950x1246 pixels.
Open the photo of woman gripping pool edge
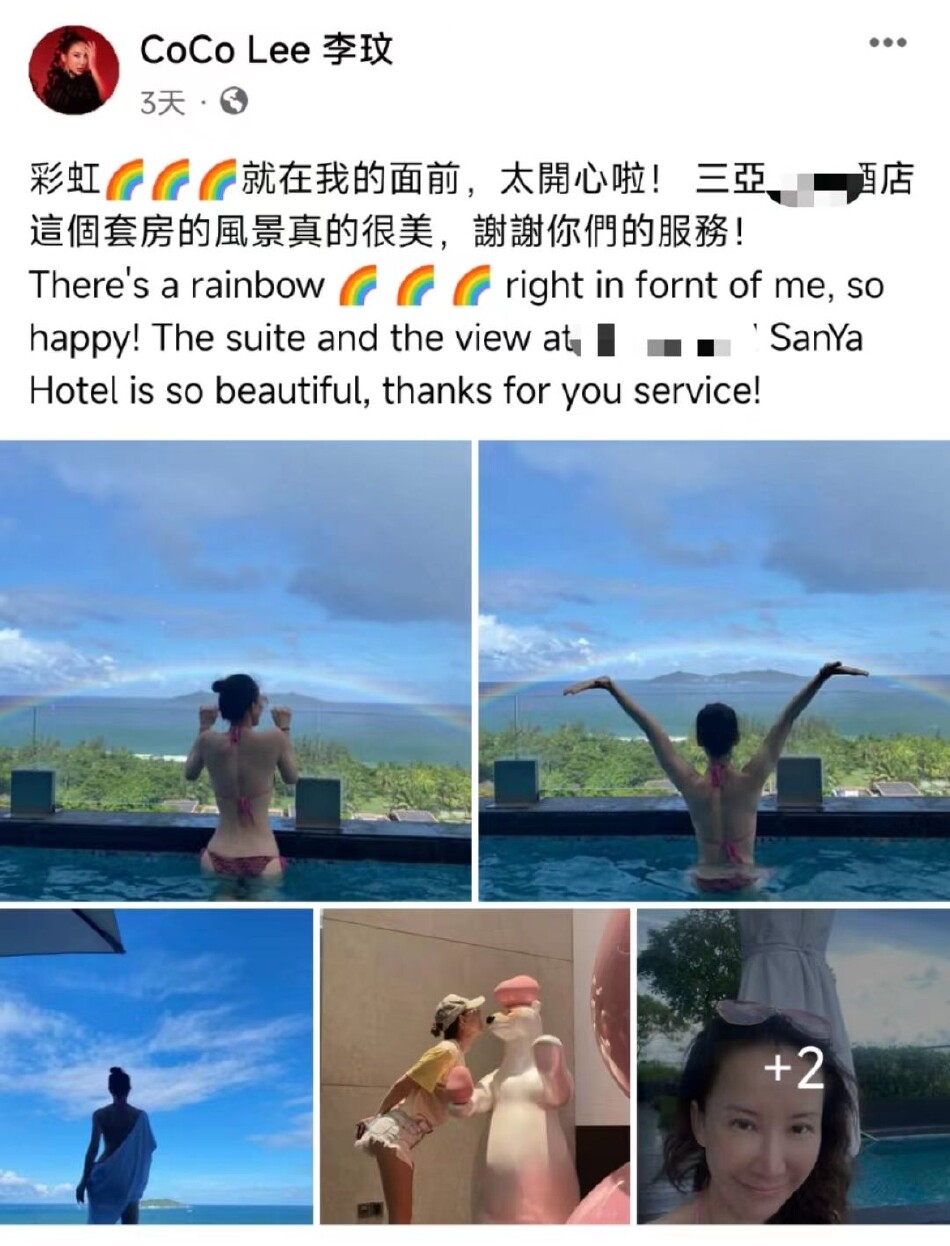pyautogui.click(x=236, y=670)
